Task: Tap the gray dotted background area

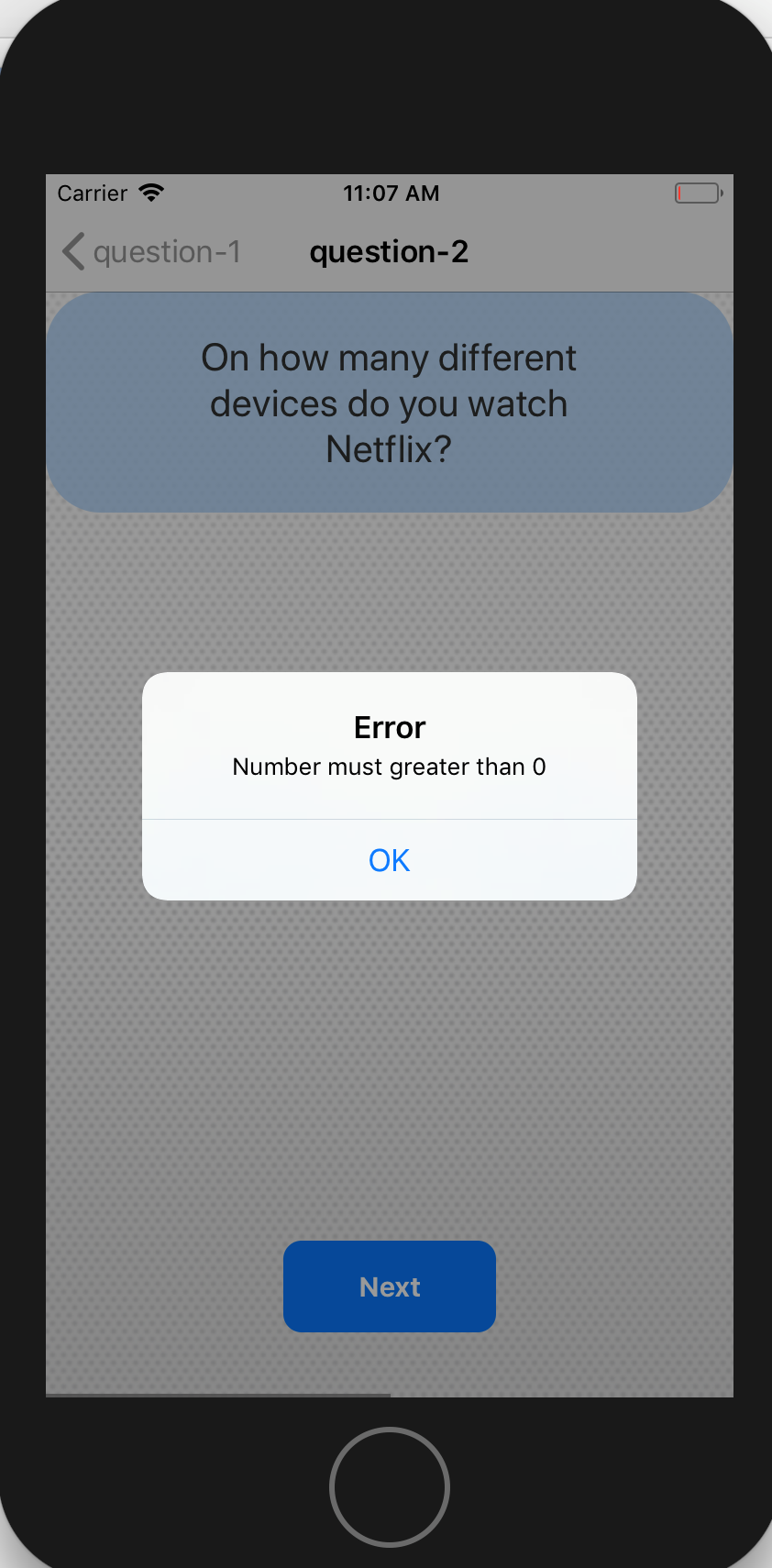Action: pos(389,1055)
